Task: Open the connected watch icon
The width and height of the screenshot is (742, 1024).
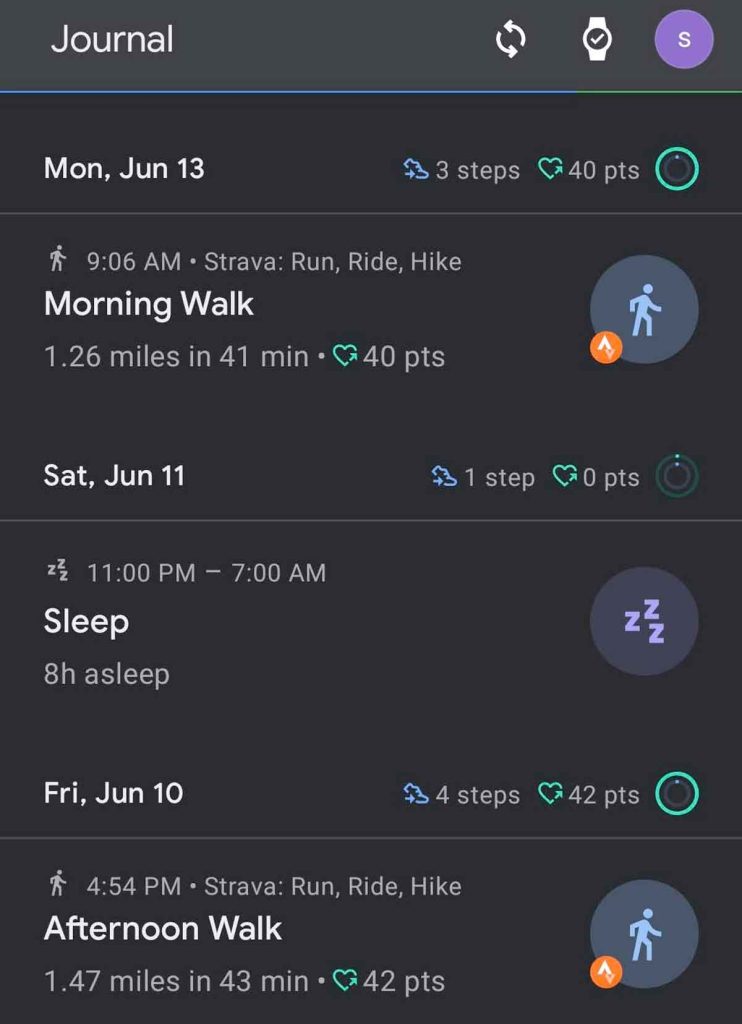Action: [x=597, y=40]
